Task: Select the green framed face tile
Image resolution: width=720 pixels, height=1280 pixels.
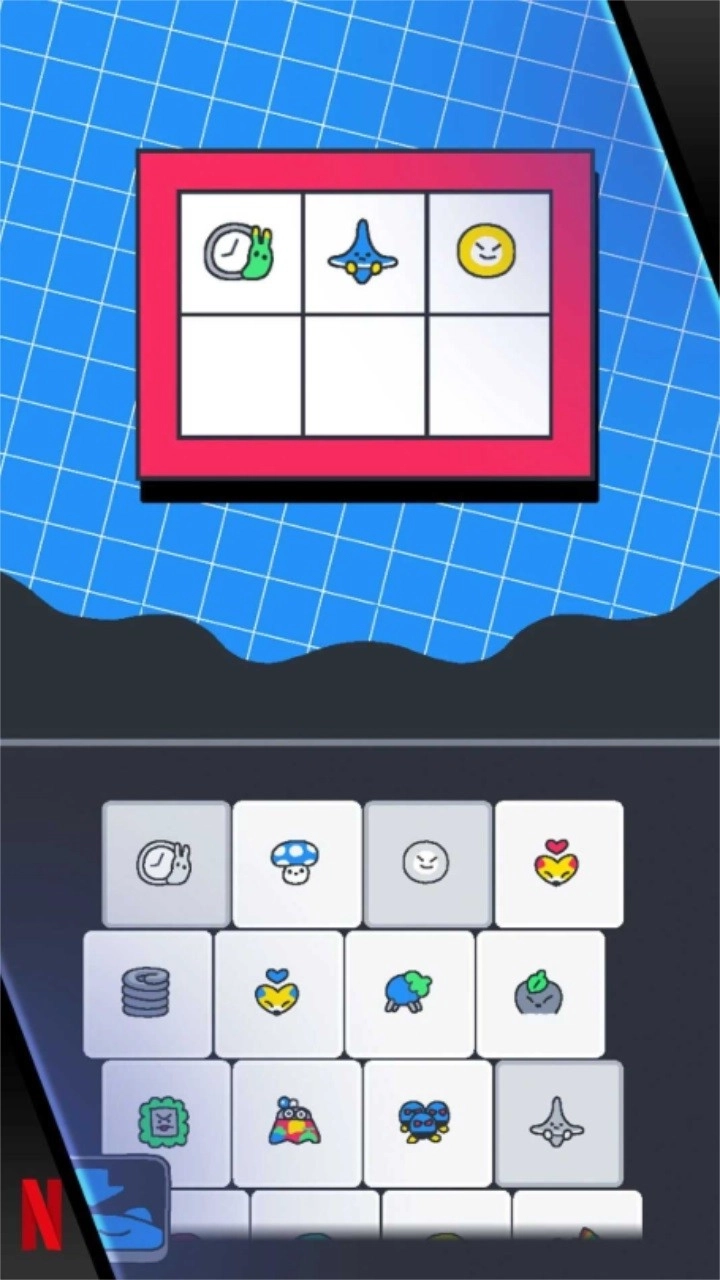Action: (165, 1122)
